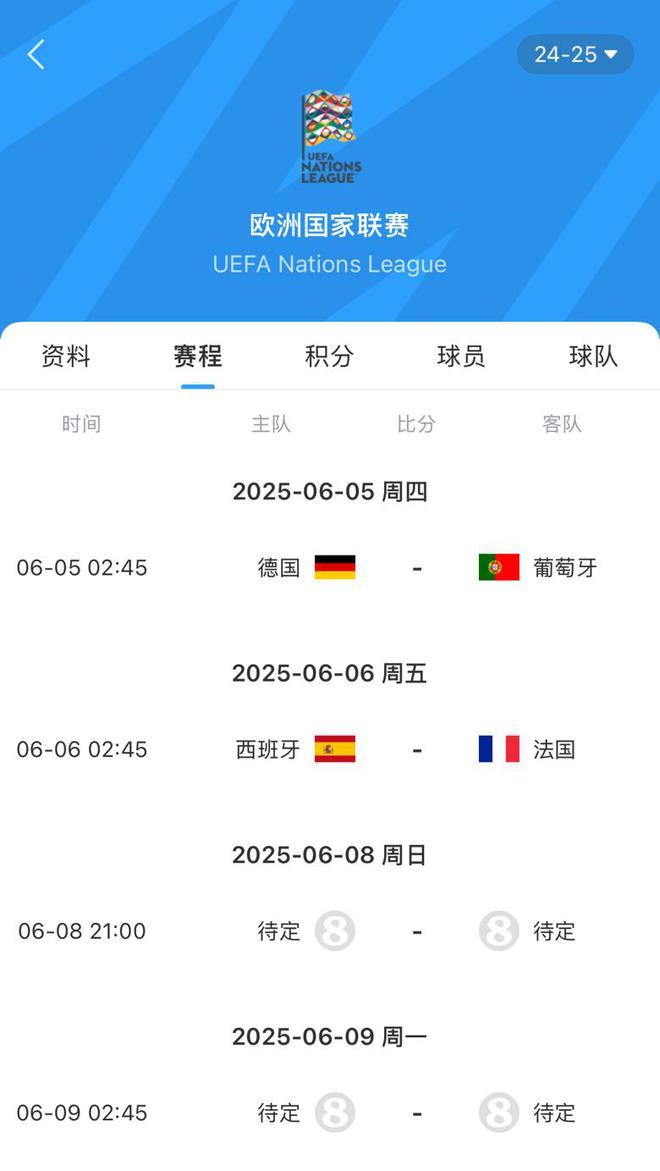Go back using the top-left arrow
Viewport: 660px width, 1171px height.
click(x=36, y=55)
